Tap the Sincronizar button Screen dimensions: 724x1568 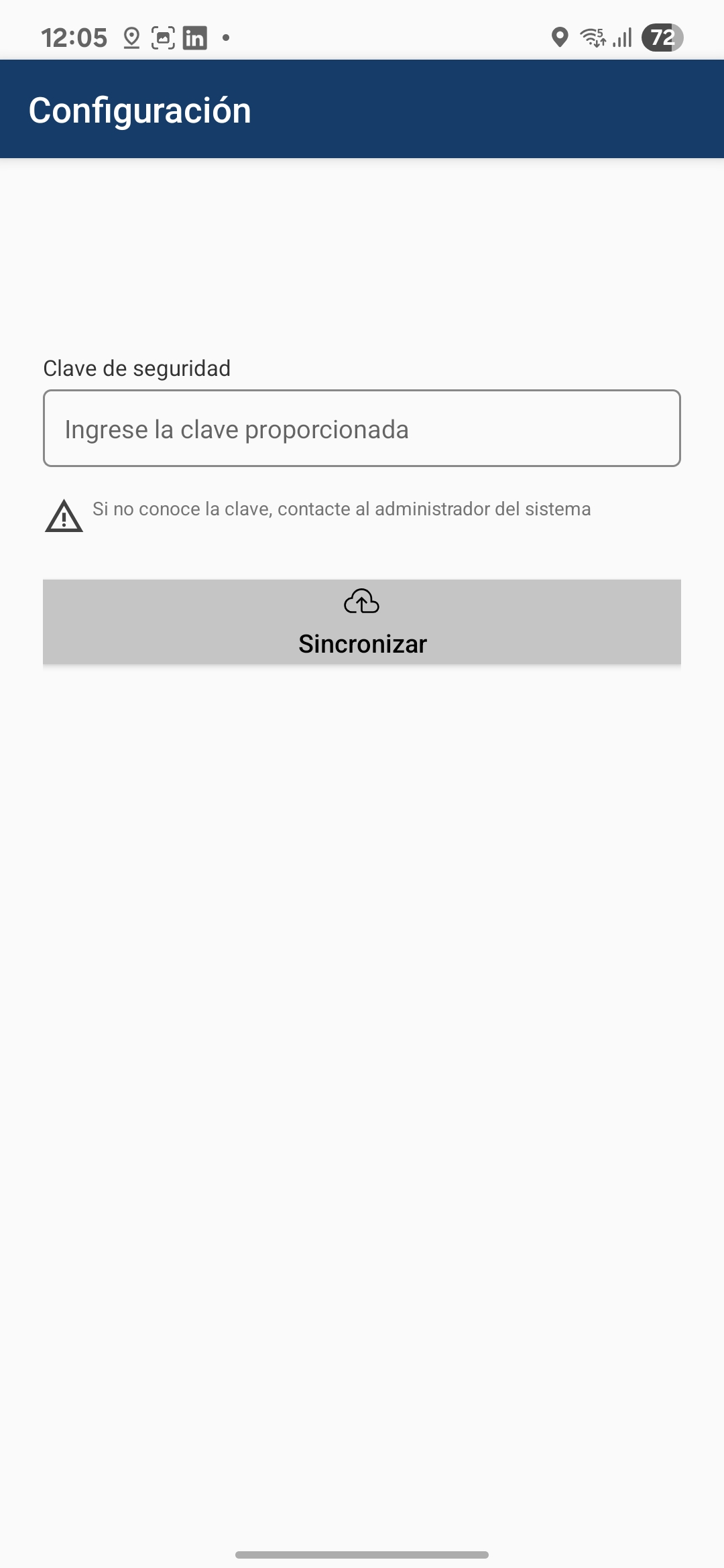point(362,622)
